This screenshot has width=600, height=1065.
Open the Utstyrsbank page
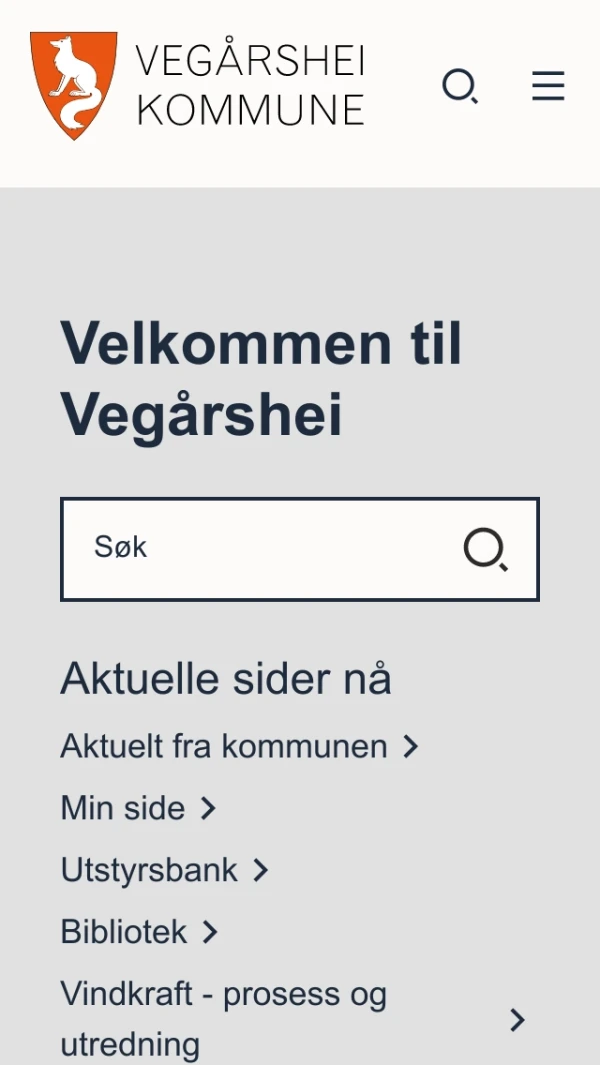(x=164, y=870)
